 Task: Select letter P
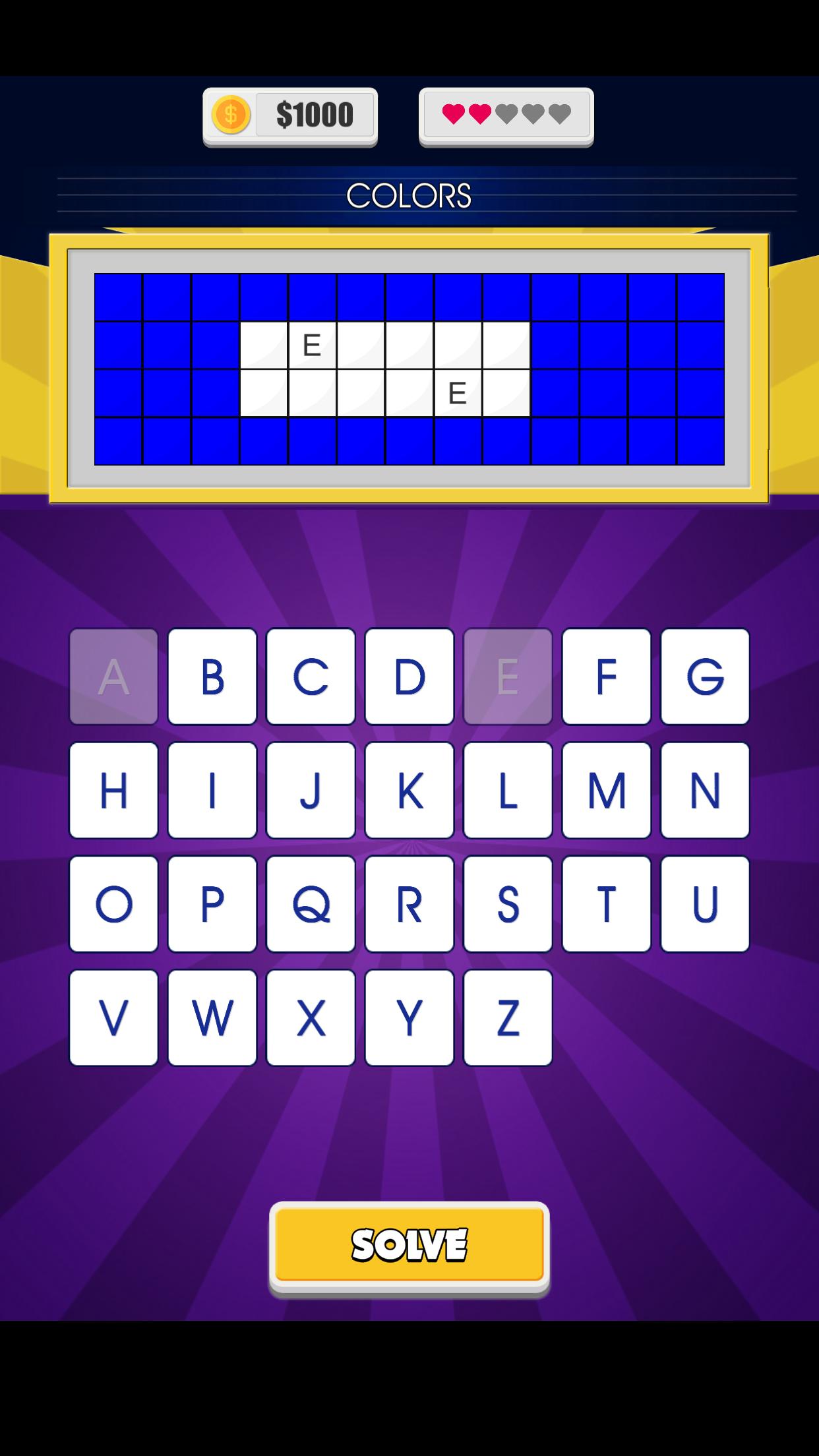pos(212,903)
